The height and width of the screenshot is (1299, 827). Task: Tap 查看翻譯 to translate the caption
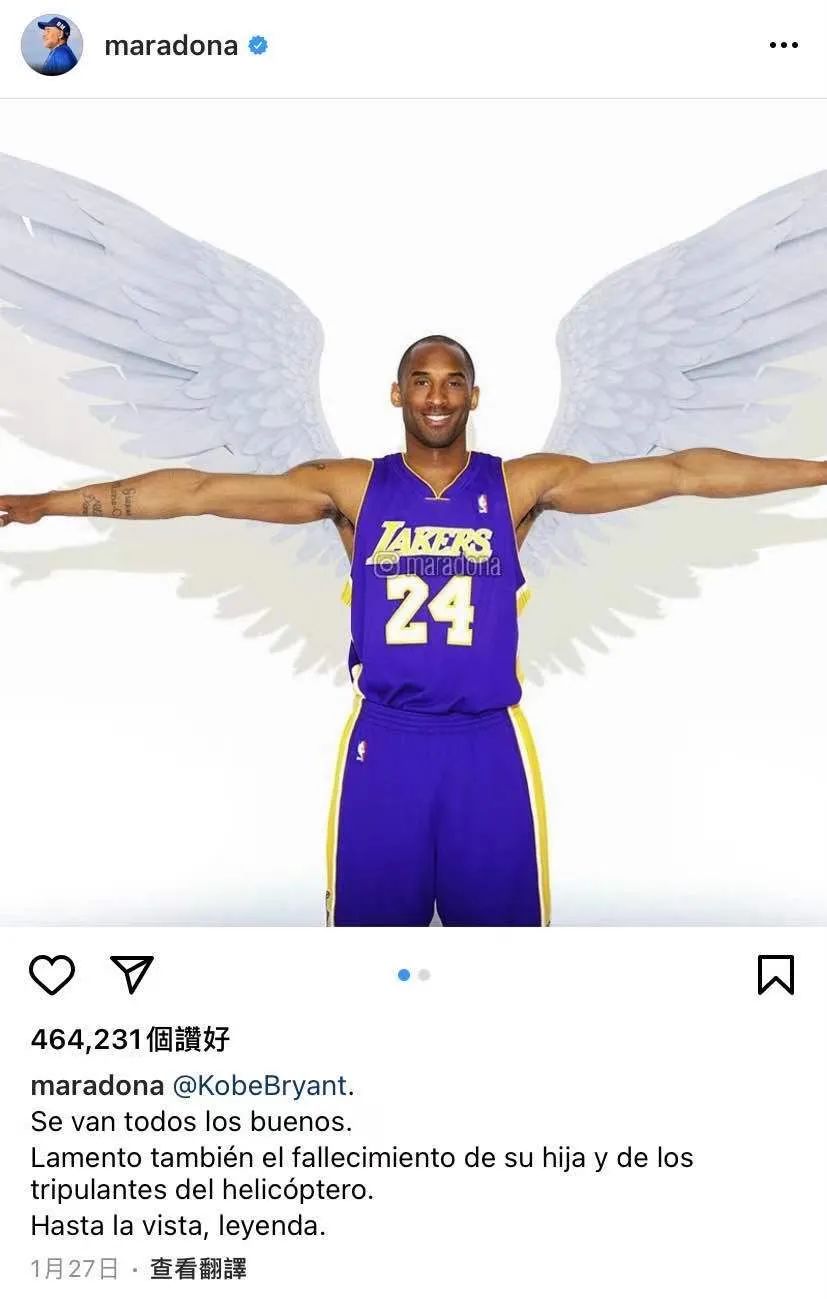pos(198,1269)
